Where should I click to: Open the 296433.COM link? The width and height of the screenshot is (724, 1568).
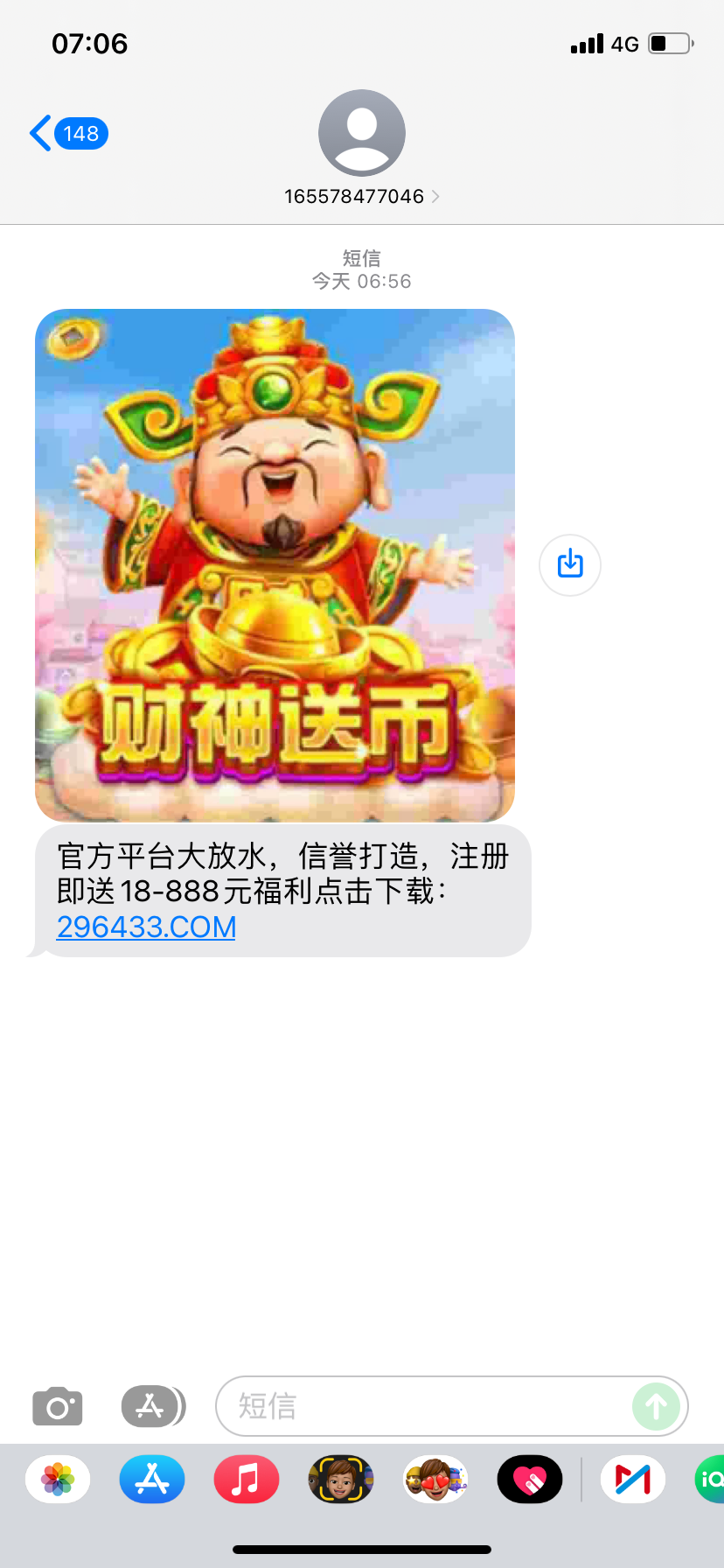click(146, 927)
